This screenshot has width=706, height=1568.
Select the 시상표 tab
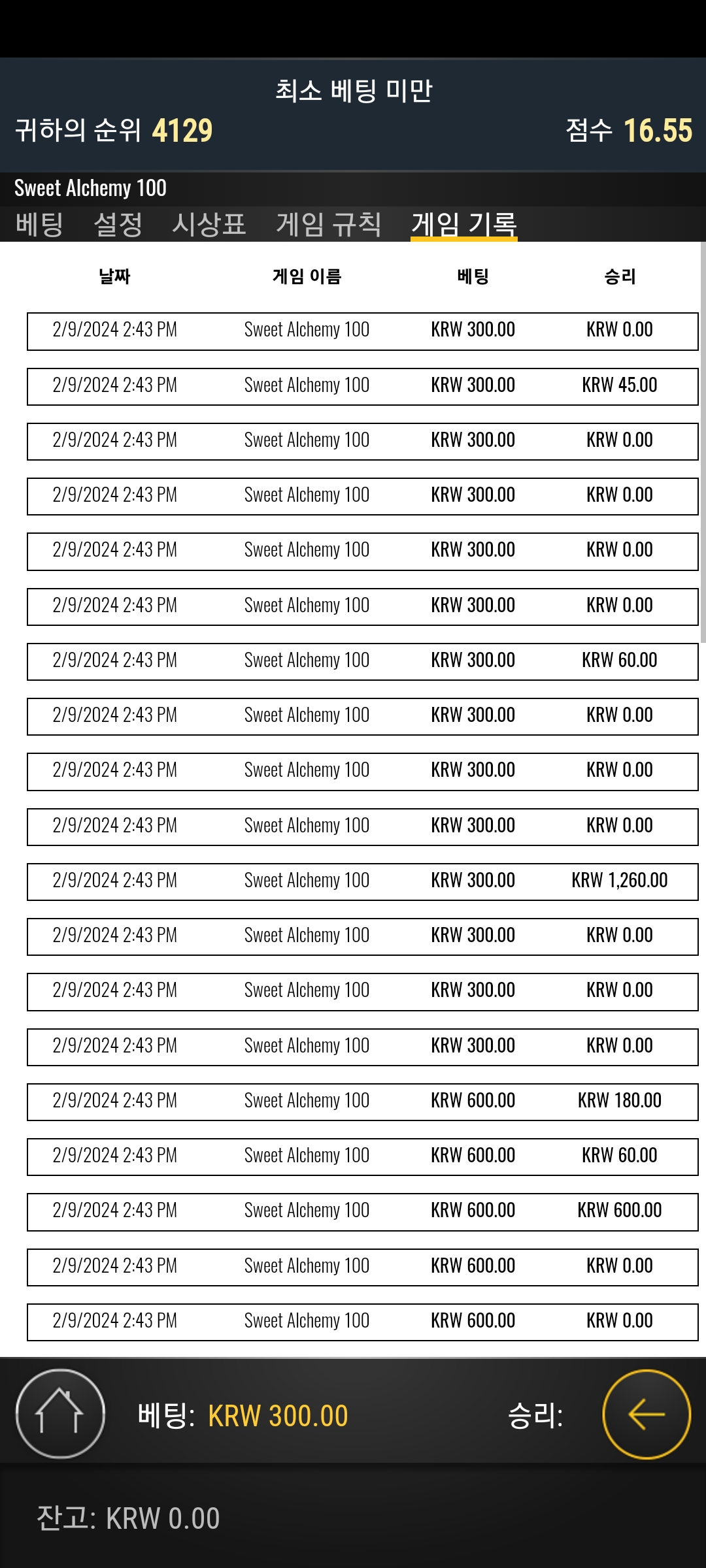click(x=209, y=224)
